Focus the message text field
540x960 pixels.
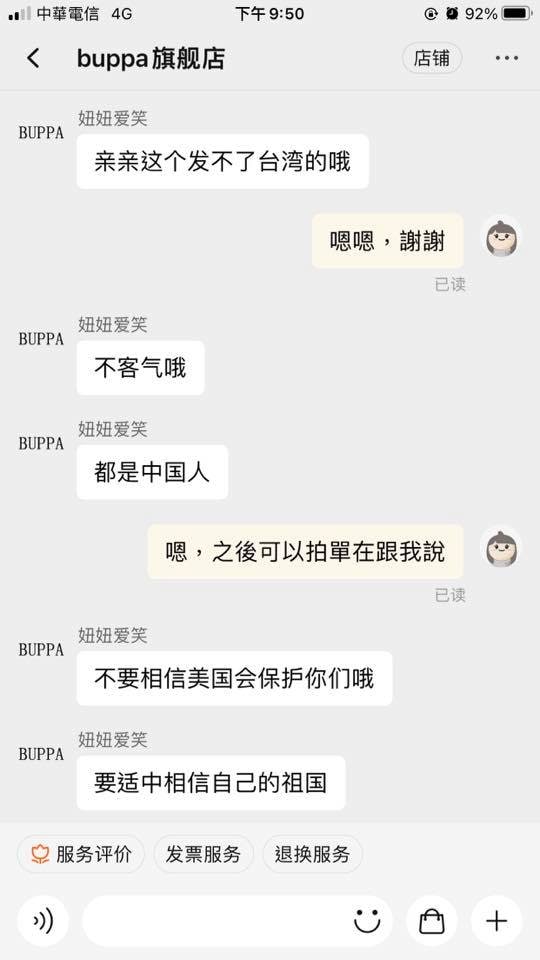pyautogui.click(x=214, y=921)
